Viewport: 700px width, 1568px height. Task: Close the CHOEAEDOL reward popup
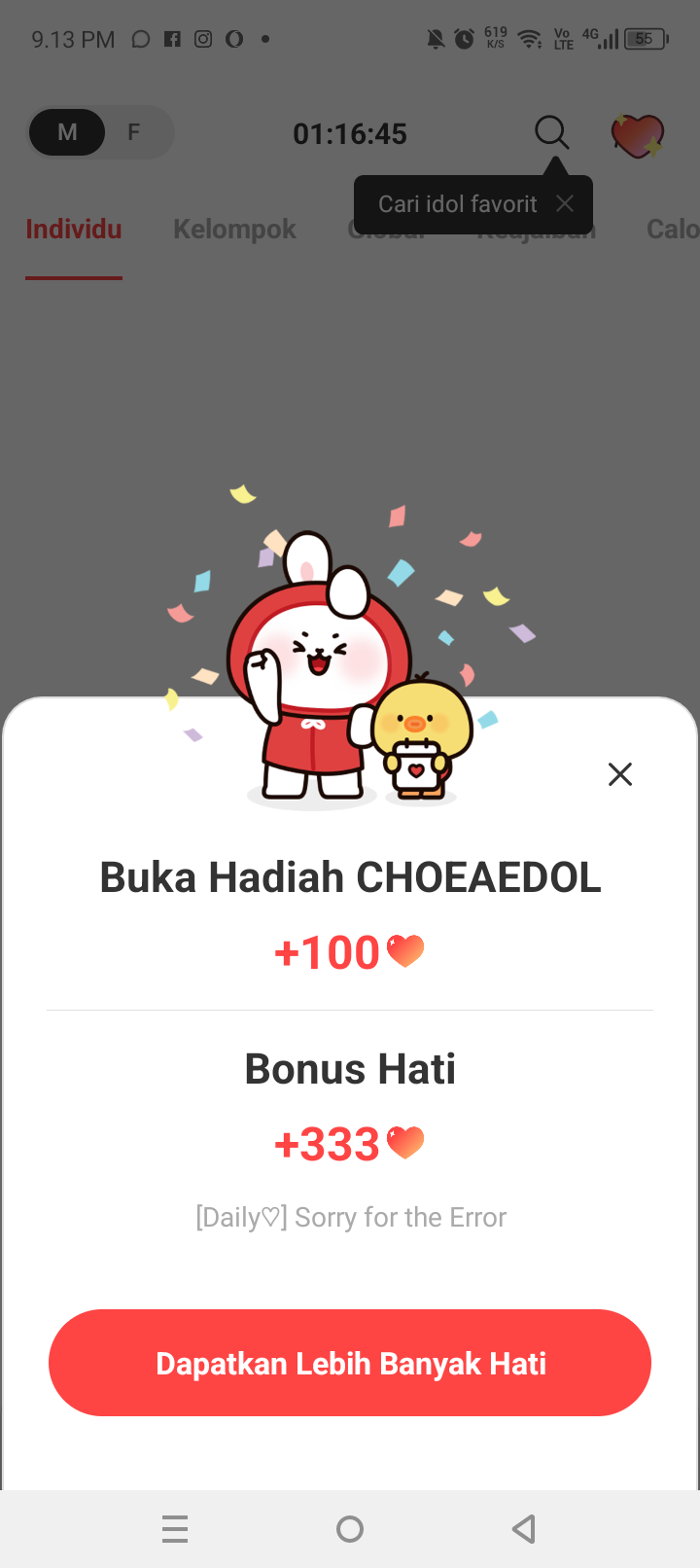pyautogui.click(x=619, y=774)
